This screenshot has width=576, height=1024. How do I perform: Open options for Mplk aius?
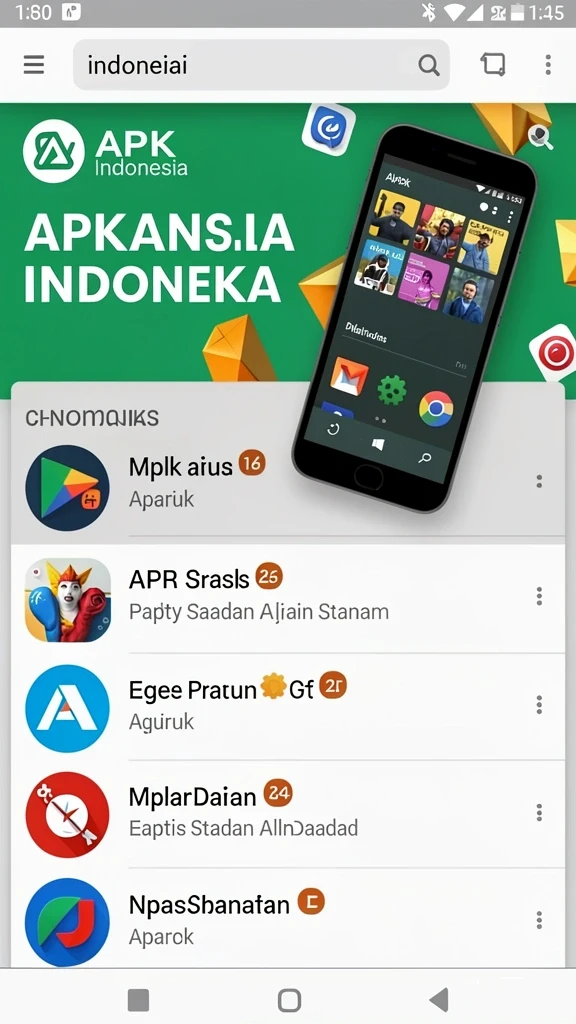pos(539,481)
